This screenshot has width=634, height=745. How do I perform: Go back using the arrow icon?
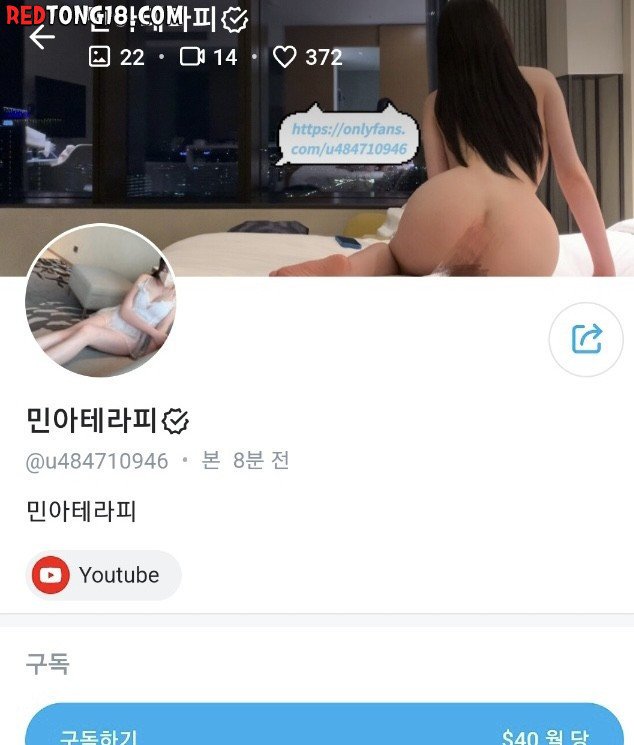pyautogui.click(x=42, y=38)
